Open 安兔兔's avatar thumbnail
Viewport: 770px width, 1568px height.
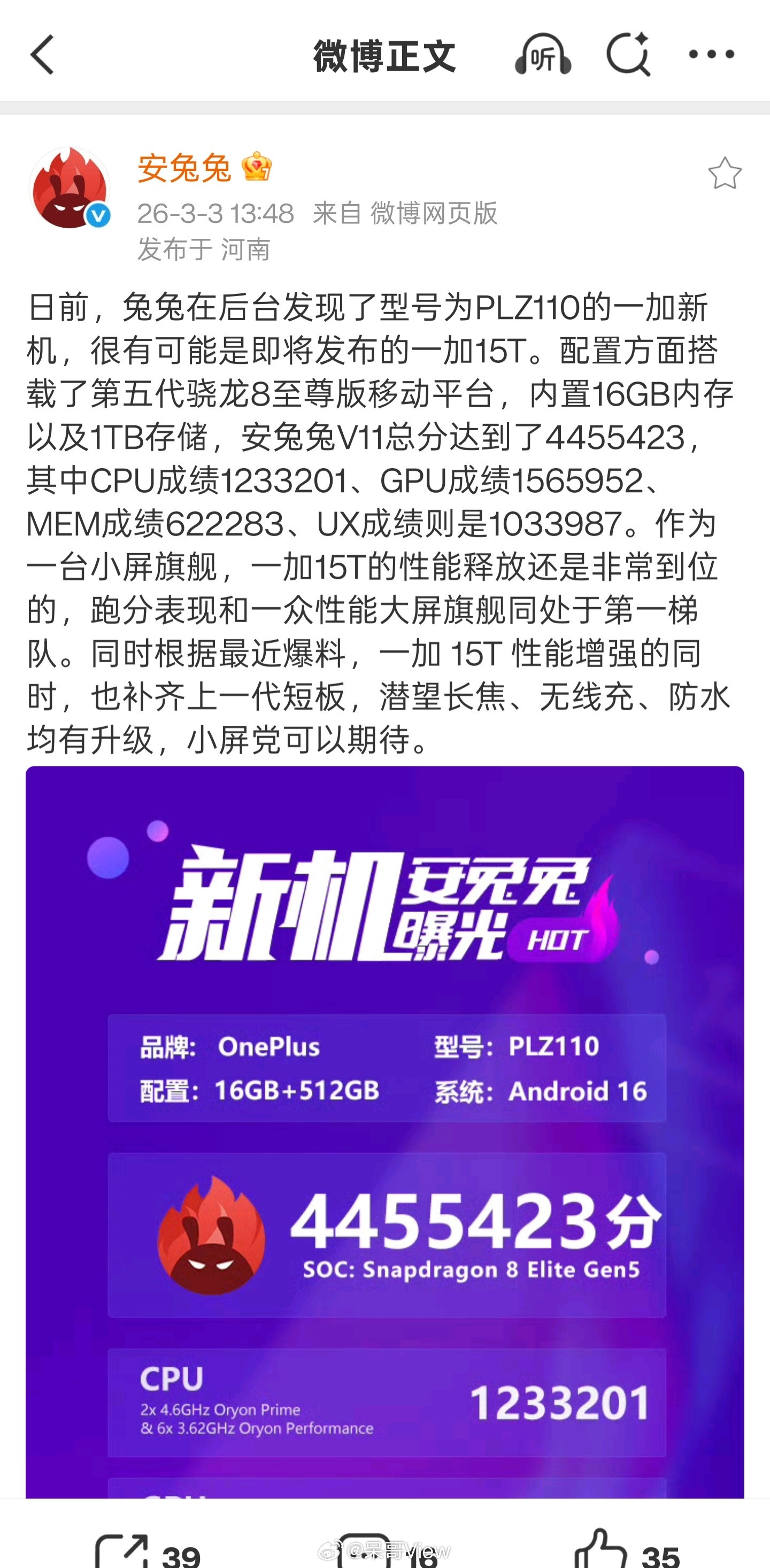[x=69, y=189]
